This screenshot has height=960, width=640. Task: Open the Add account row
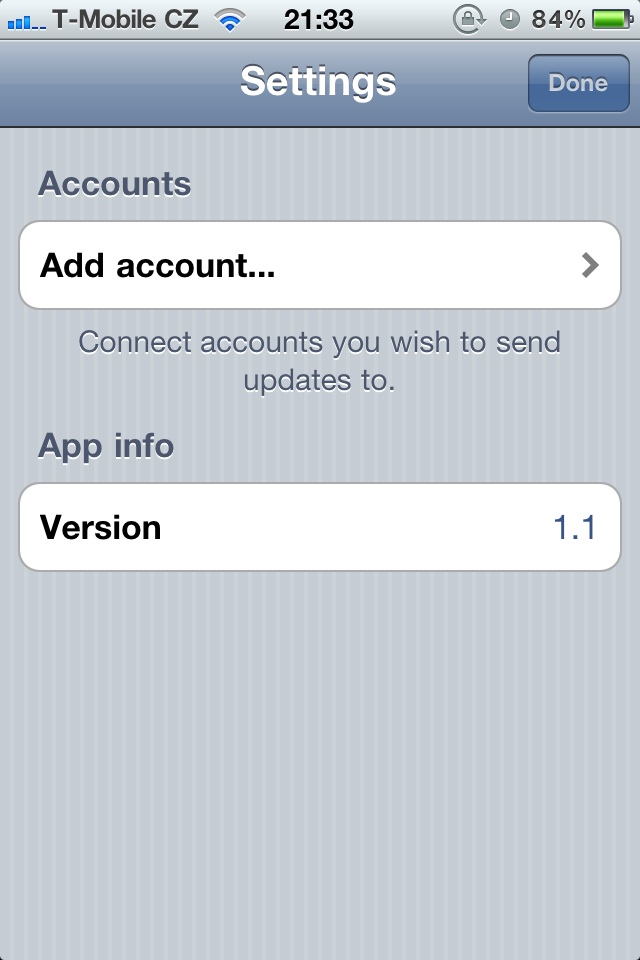tap(320, 265)
